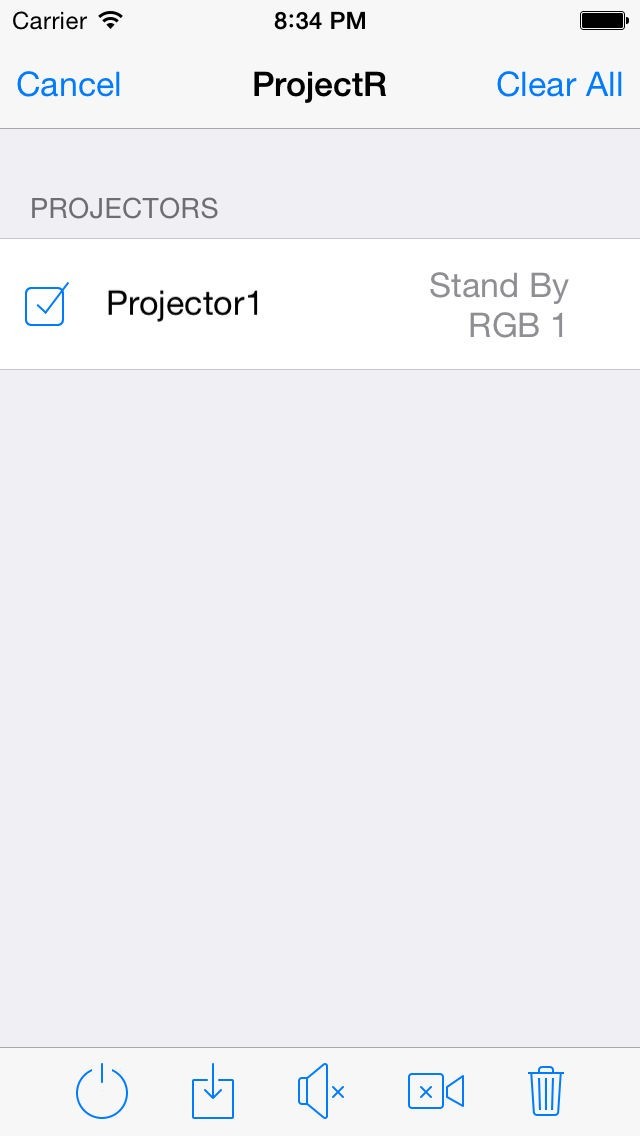Mute video with the camera icon

click(x=435, y=1092)
